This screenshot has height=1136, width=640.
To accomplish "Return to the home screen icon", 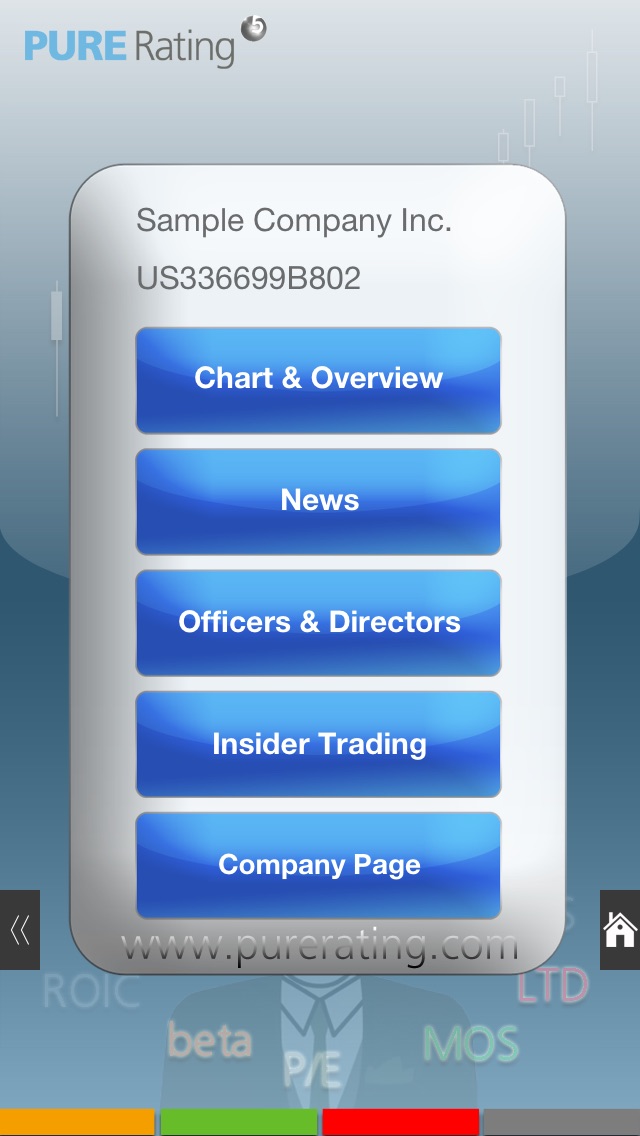I will coord(620,930).
